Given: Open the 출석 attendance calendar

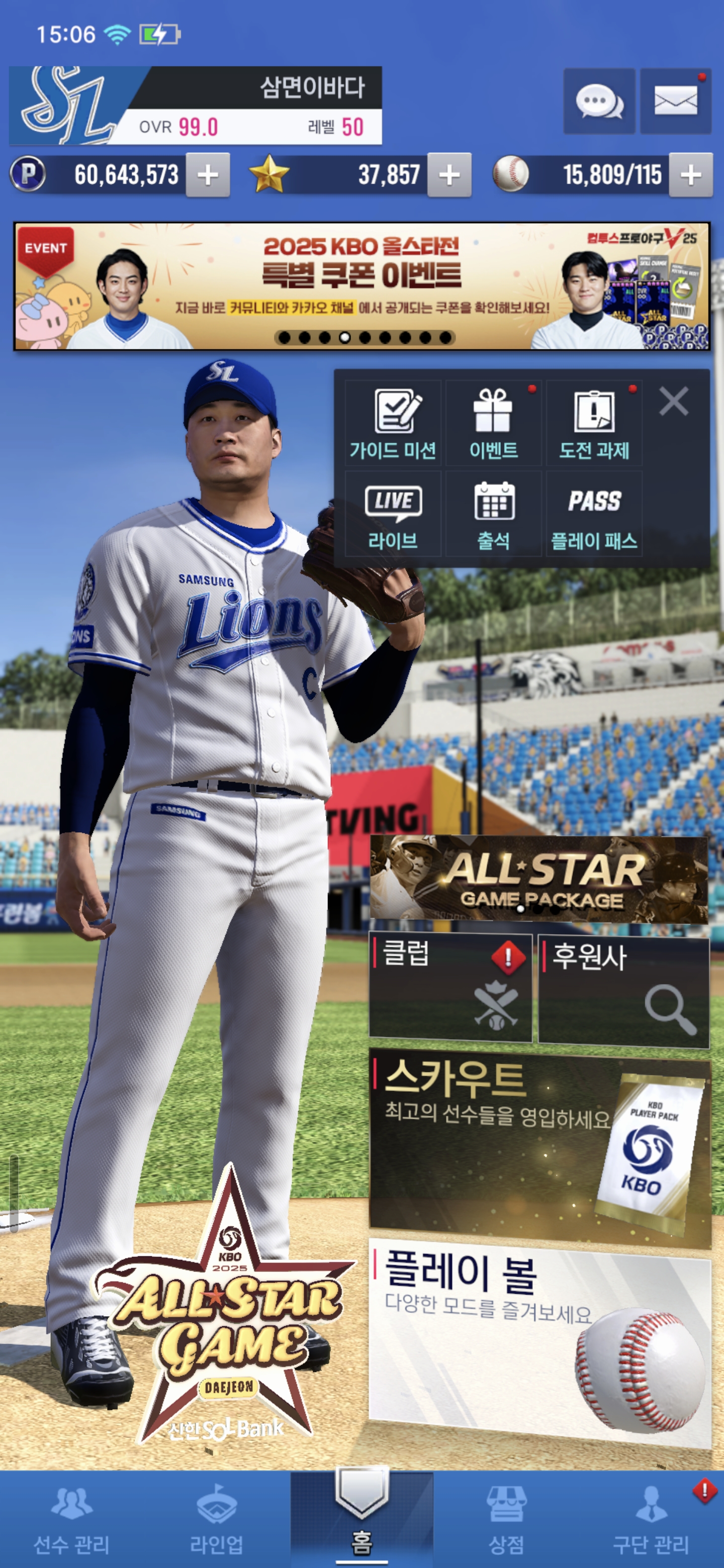Looking at the screenshot, I should coord(493,514).
